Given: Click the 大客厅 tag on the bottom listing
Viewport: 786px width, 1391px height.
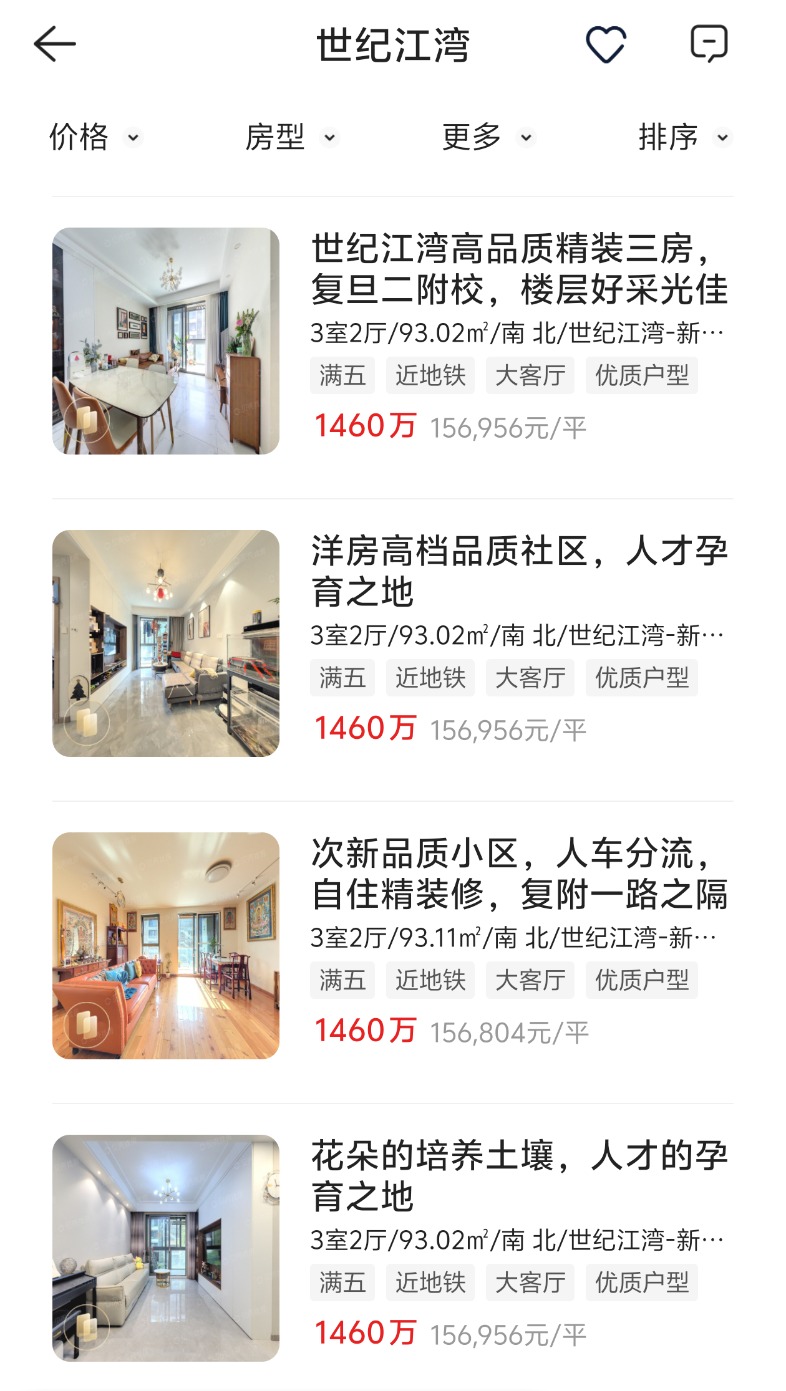Looking at the screenshot, I should [530, 1282].
